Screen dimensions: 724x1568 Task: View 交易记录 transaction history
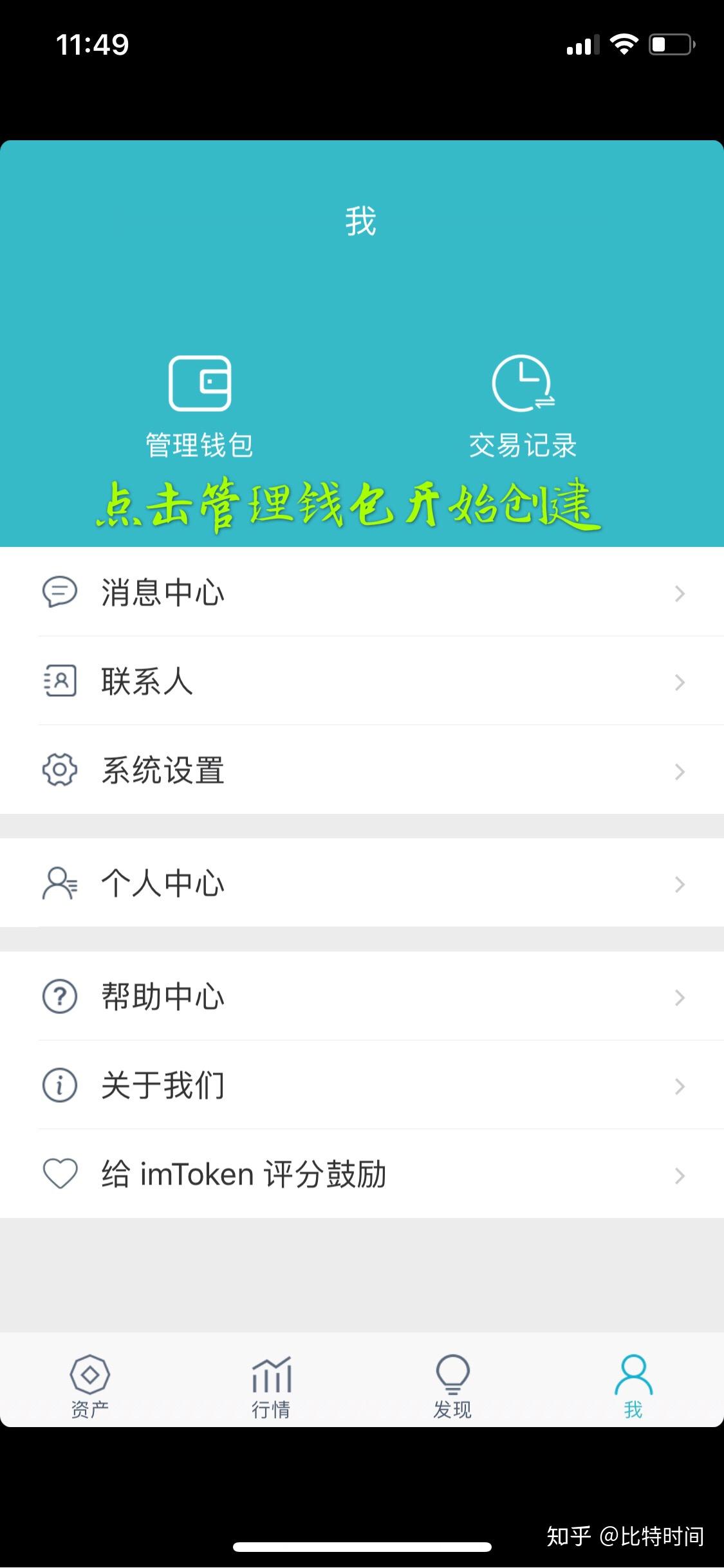coord(523,407)
